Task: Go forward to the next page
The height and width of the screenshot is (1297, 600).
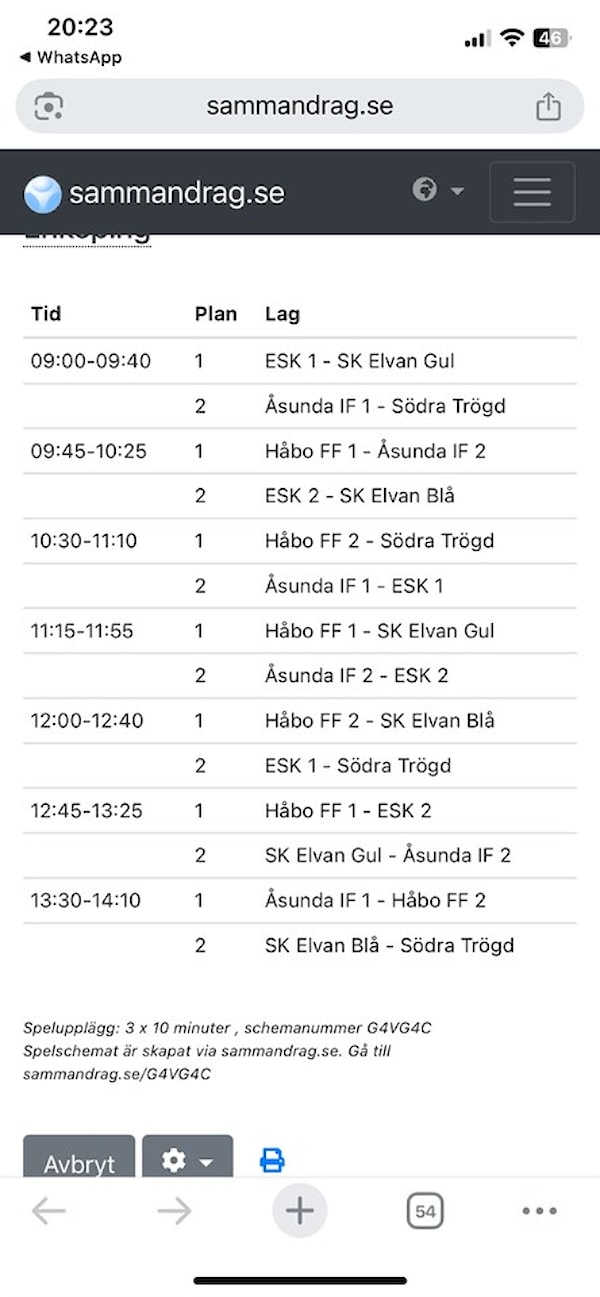Action: coord(174,1212)
